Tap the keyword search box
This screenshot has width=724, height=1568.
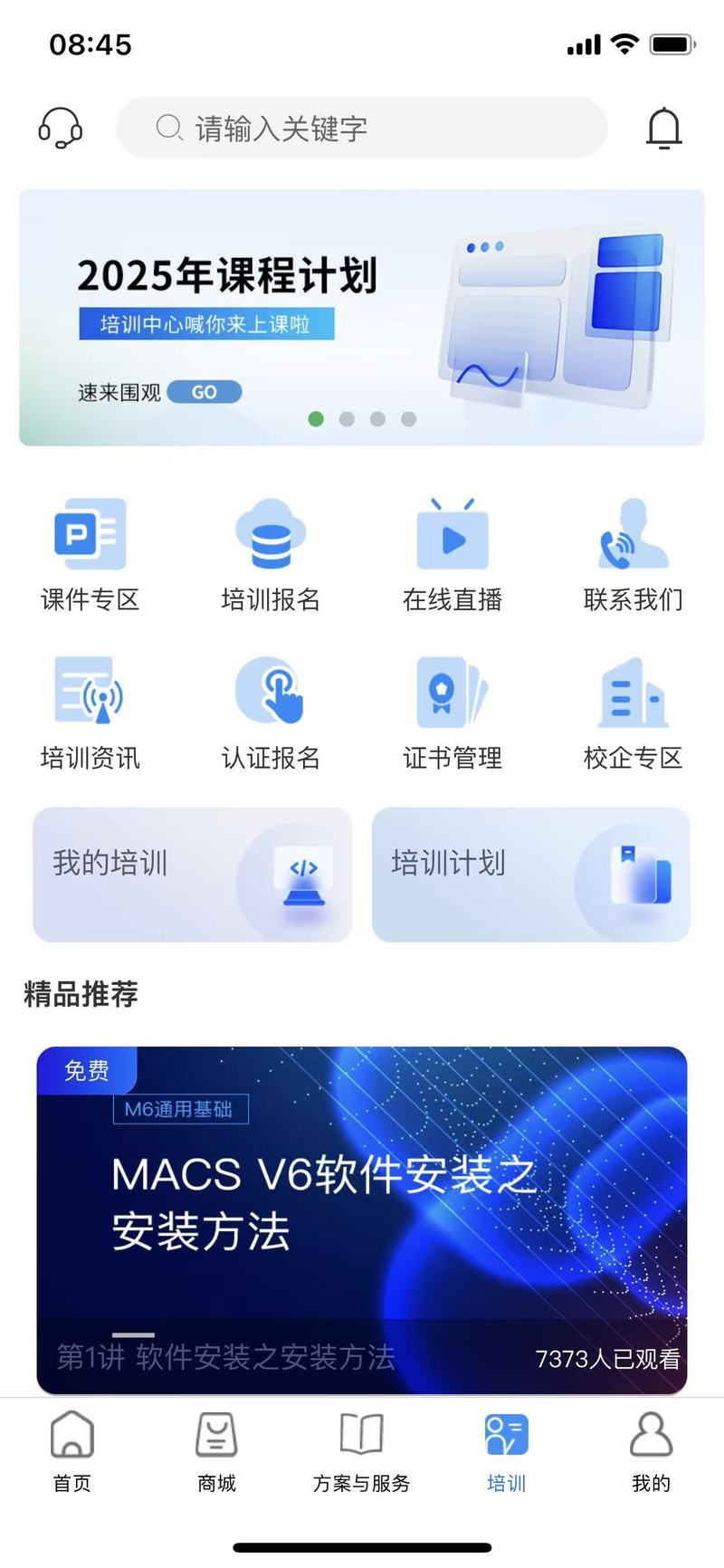coord(362,128)
